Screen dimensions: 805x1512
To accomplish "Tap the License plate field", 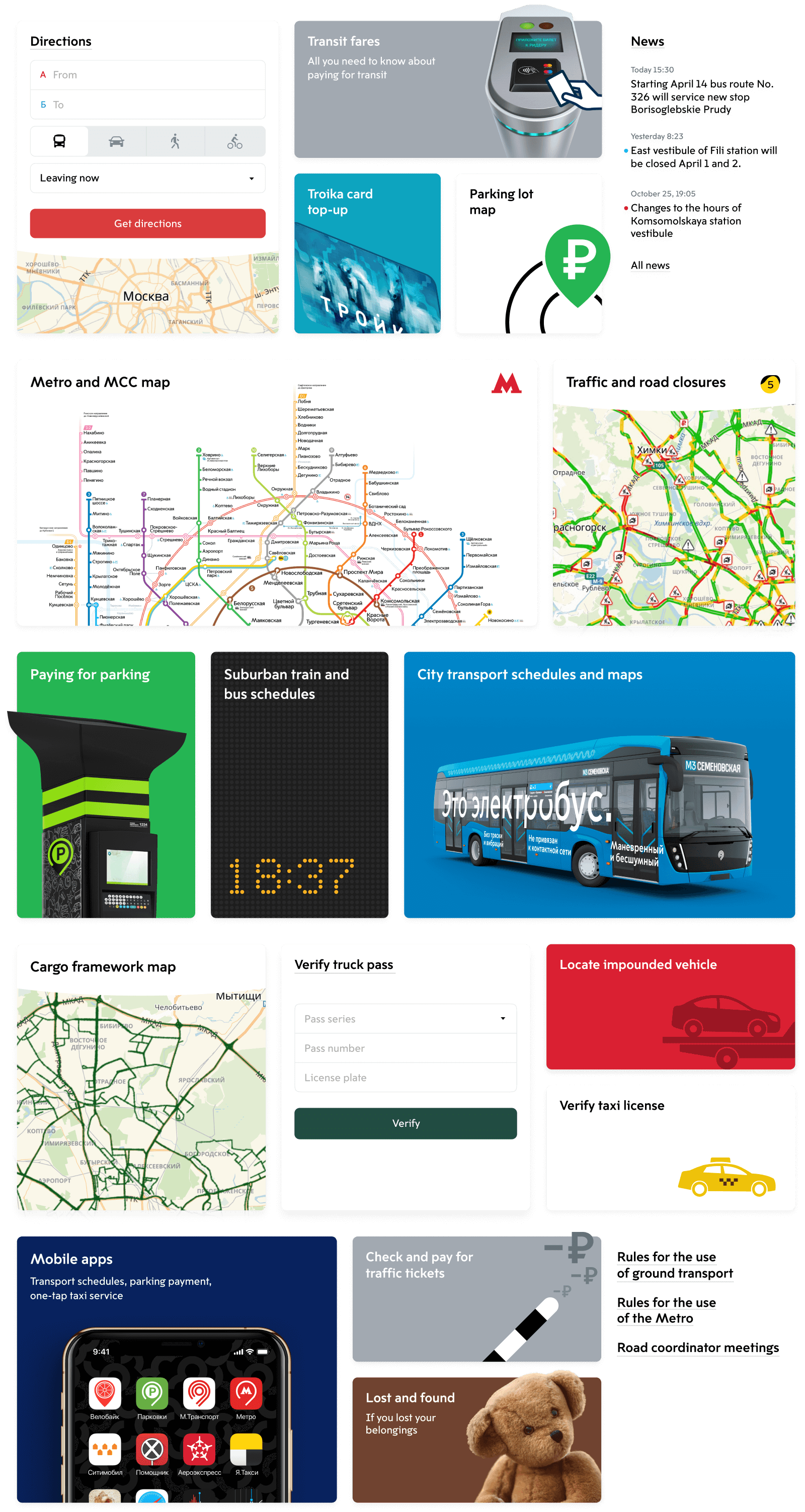I will pos(405,1077).
